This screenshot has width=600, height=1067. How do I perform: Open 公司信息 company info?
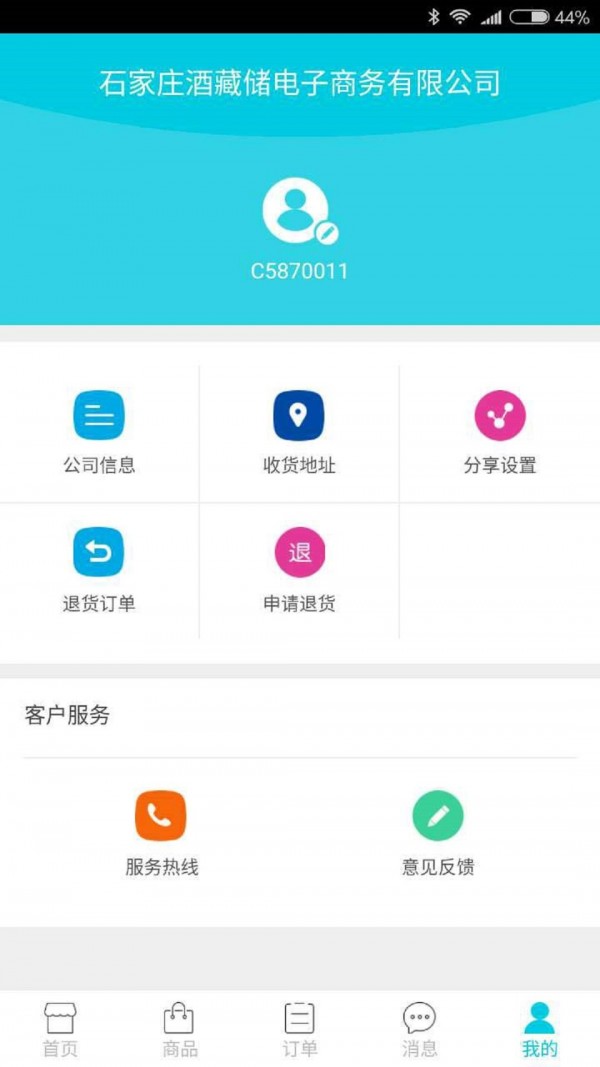coord(99,432)
